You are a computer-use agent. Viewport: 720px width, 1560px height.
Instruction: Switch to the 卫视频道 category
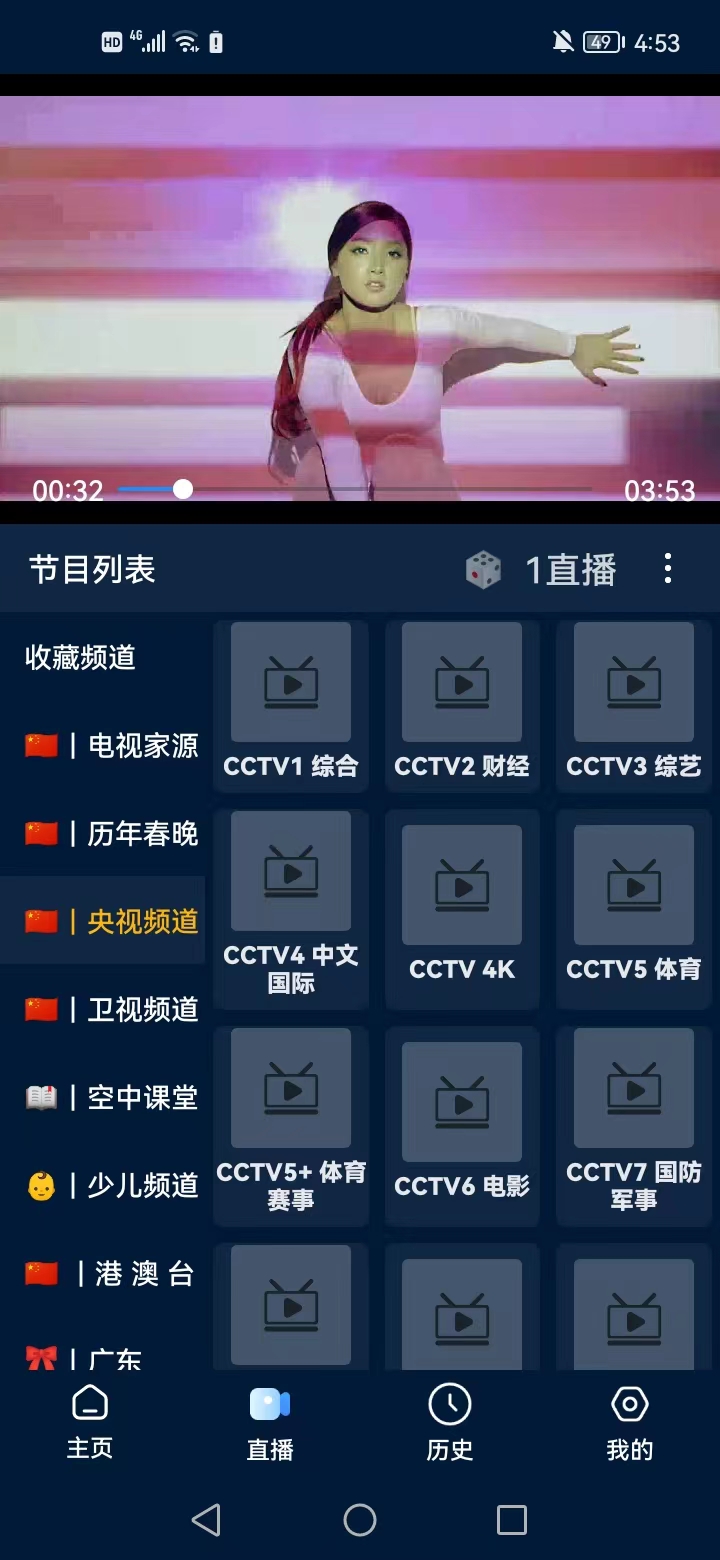point(112,1010)
